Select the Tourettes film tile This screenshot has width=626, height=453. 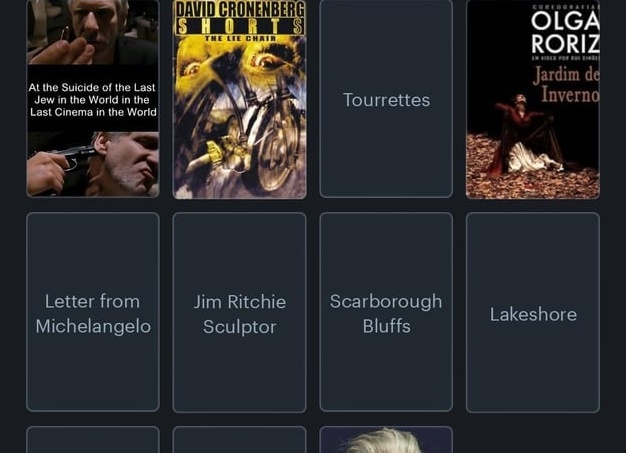pos(386,99)
